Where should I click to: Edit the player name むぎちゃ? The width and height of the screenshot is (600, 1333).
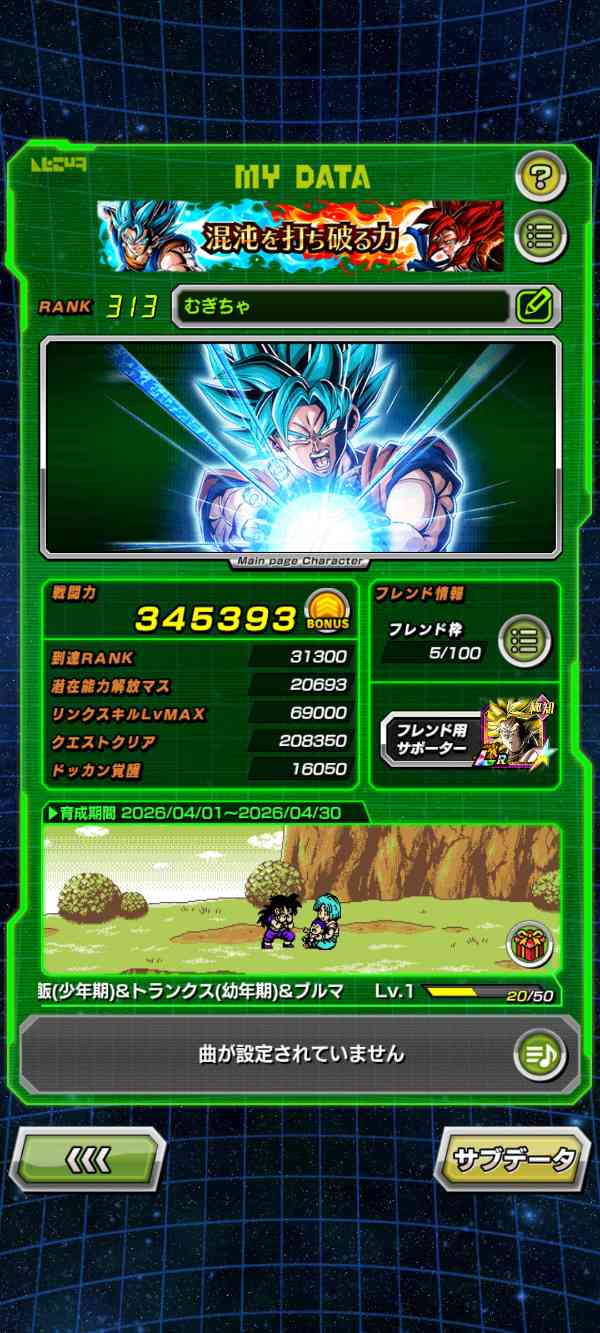click(x=535, y=306)
